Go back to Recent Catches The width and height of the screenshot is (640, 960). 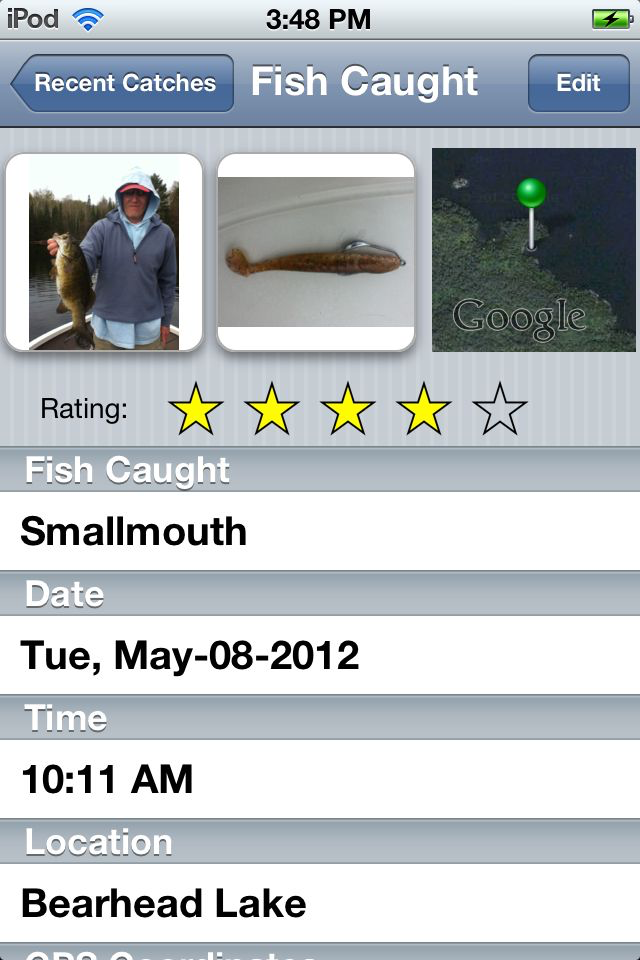pos(123,83)
